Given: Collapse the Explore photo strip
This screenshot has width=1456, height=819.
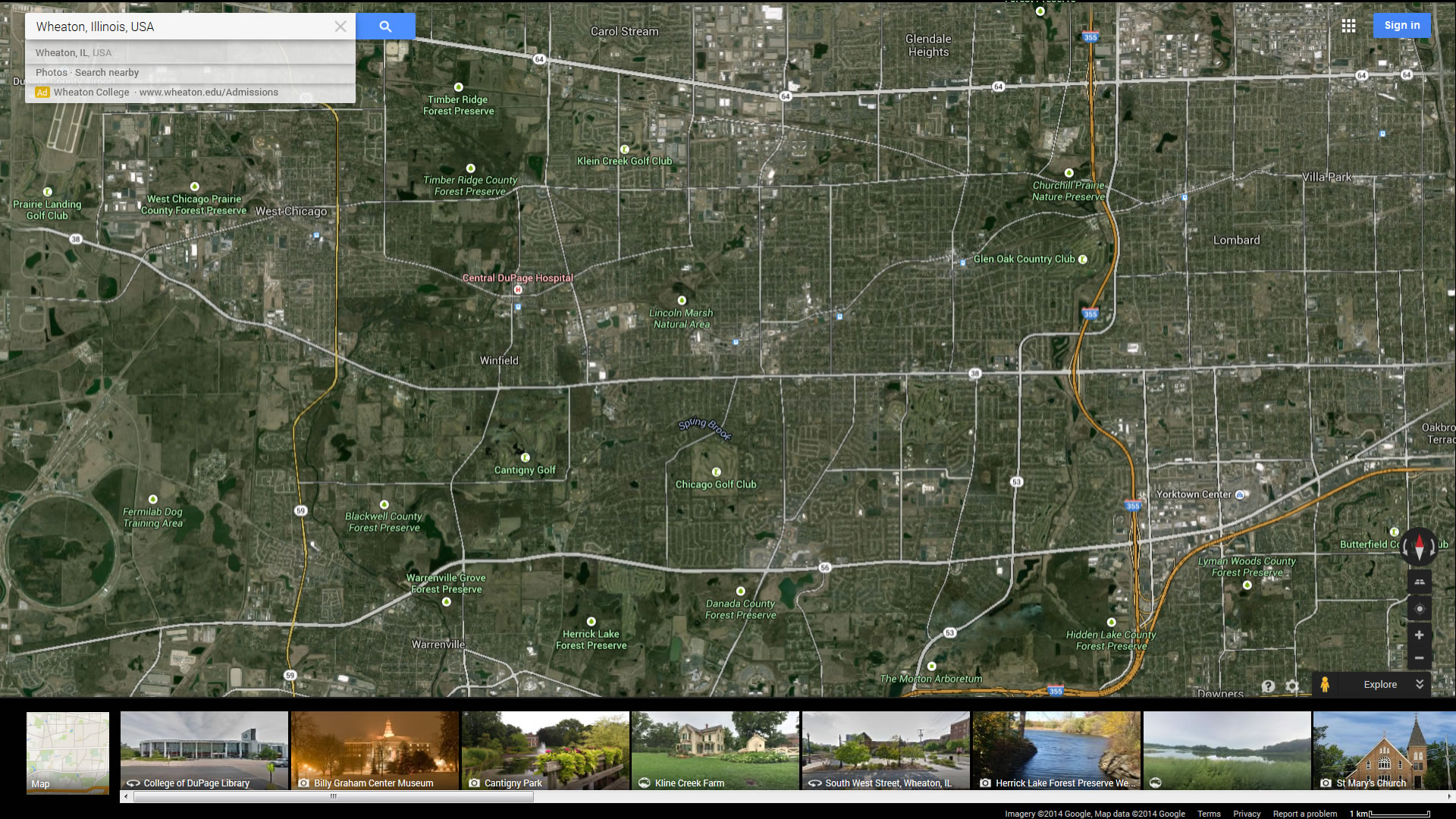Looking at the screenshot, I should tap(1420, 684).
